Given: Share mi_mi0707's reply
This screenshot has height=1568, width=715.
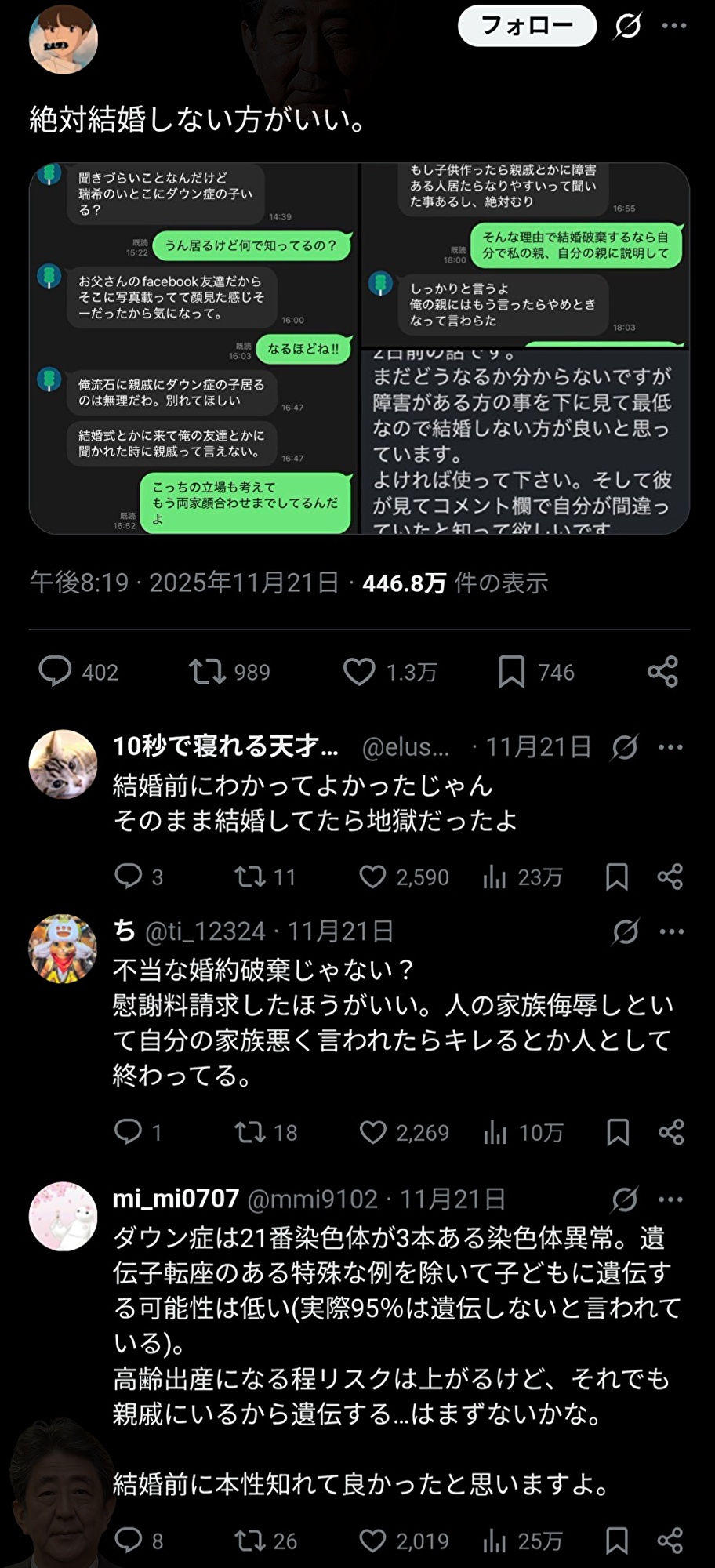Looking at the screenshot, I should (x=670, y=1541).
